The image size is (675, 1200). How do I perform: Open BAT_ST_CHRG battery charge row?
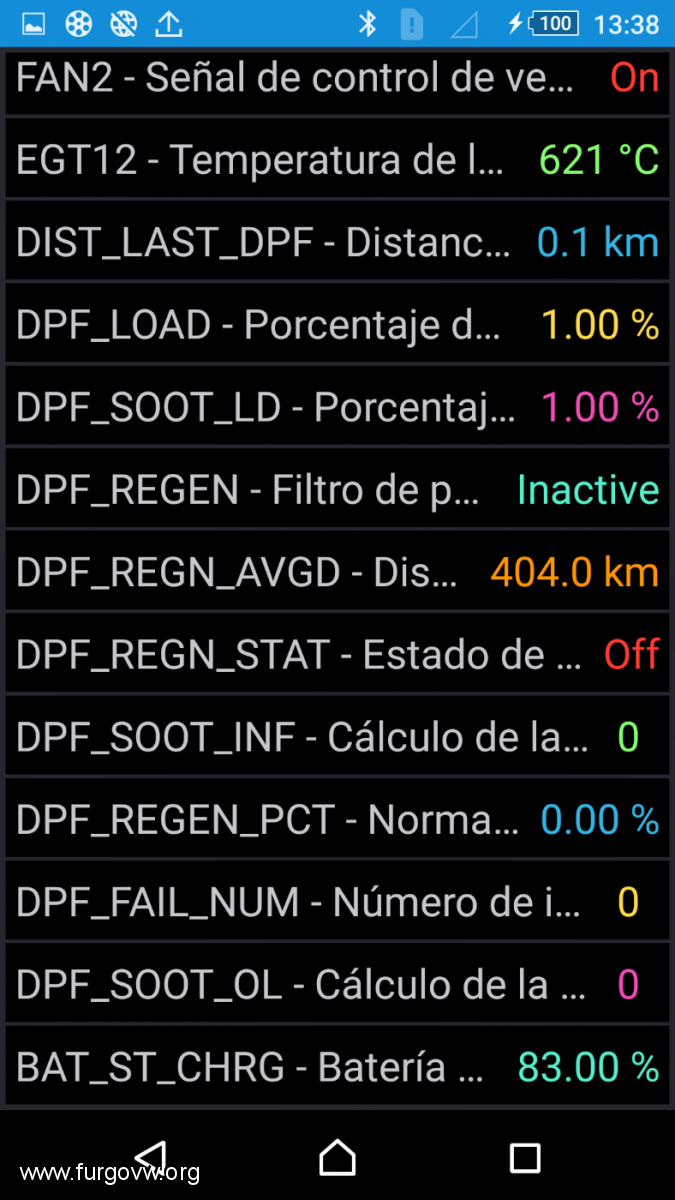coord(337,1067)
